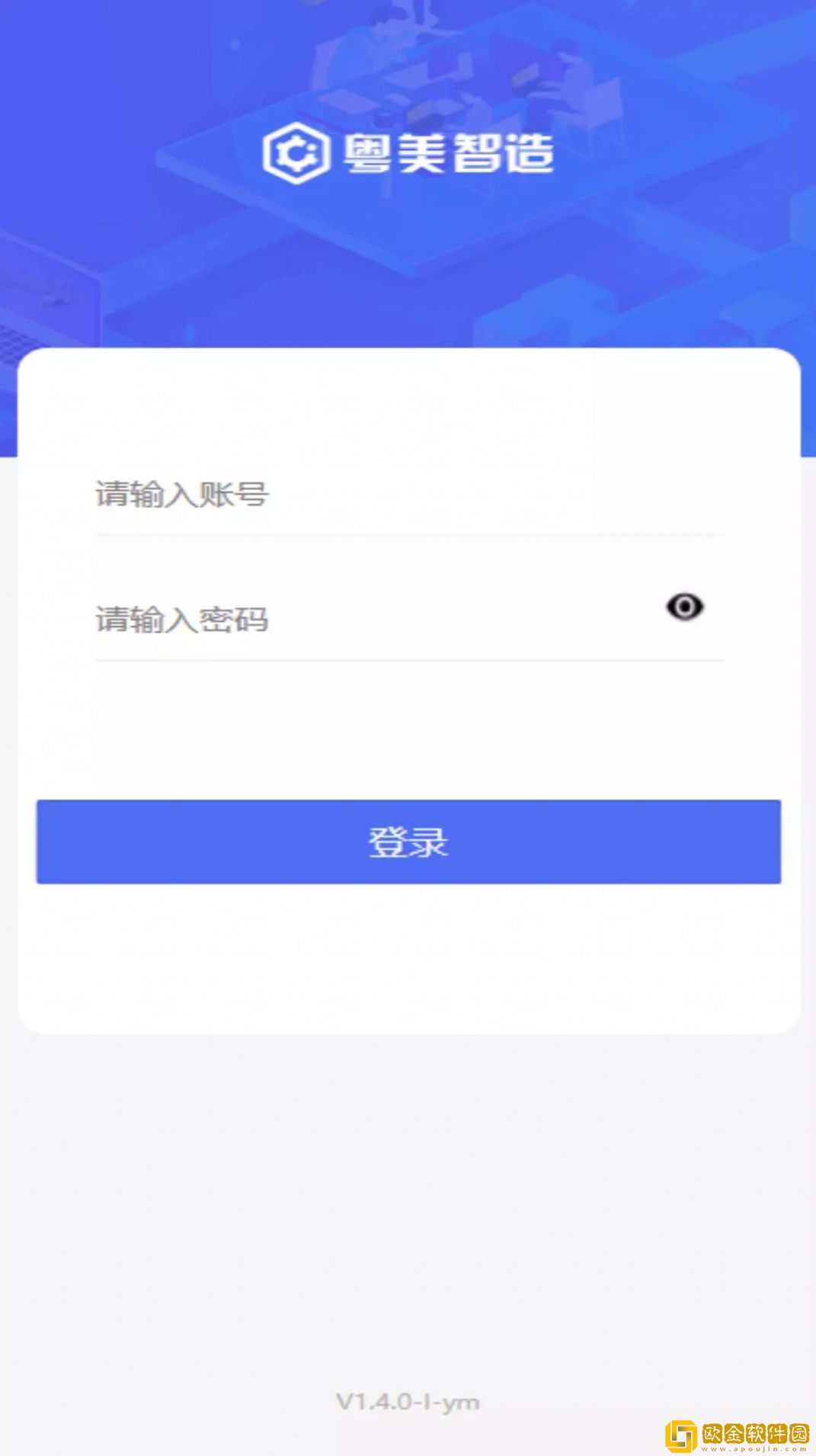The height and width of the screenshot is (1456, 816).
Task: Show the hidden password using the eye toggle
Action: coord(685,606)
